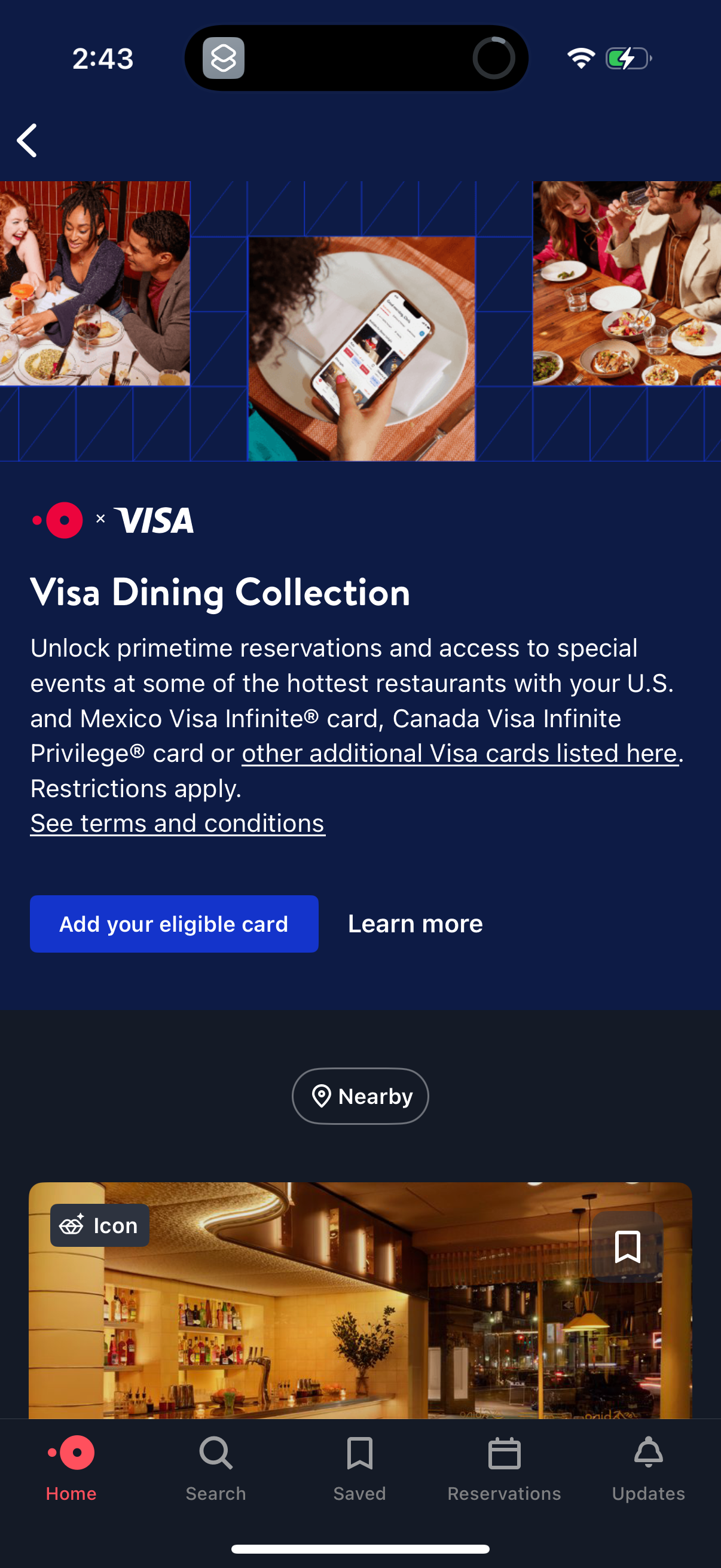Go back using the top-left chevron
The image size is (721, 1568).
[27, 140]
